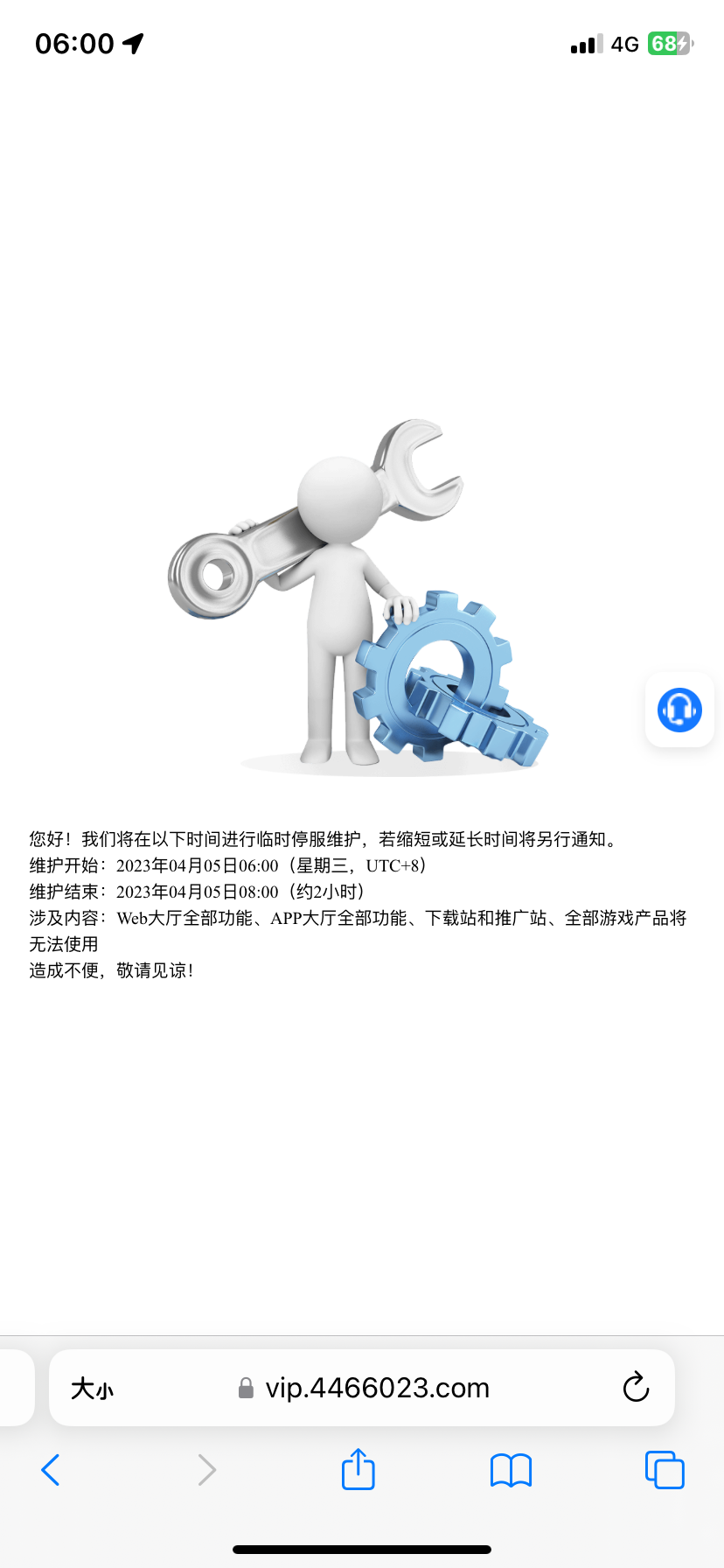Viewport: 724px width, 1568px height.
Task: Show all open tabs
Action: tap(664, 1470)
